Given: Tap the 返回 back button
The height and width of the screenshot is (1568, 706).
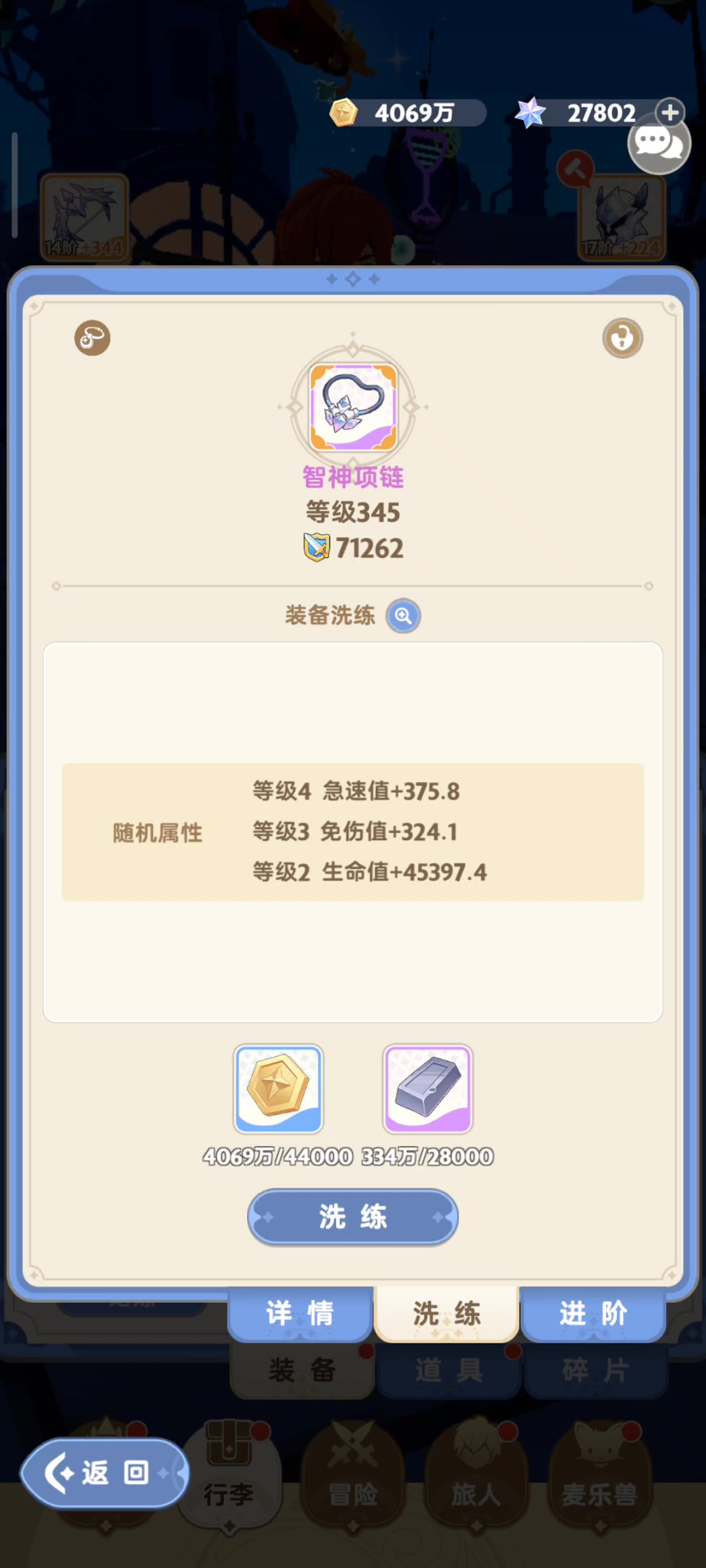Looking at the screenshot, I should tap(105, 1473).
